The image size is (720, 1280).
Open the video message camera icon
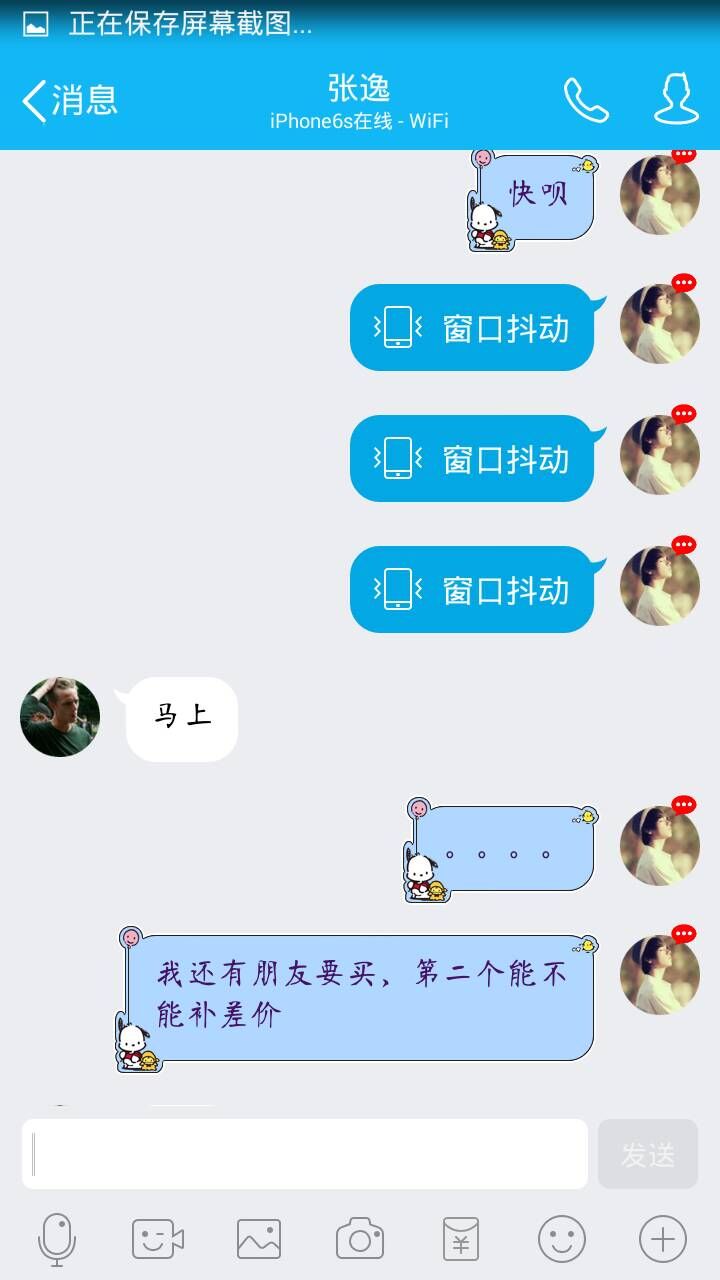pyautogui.click(x=158, y=1239)
